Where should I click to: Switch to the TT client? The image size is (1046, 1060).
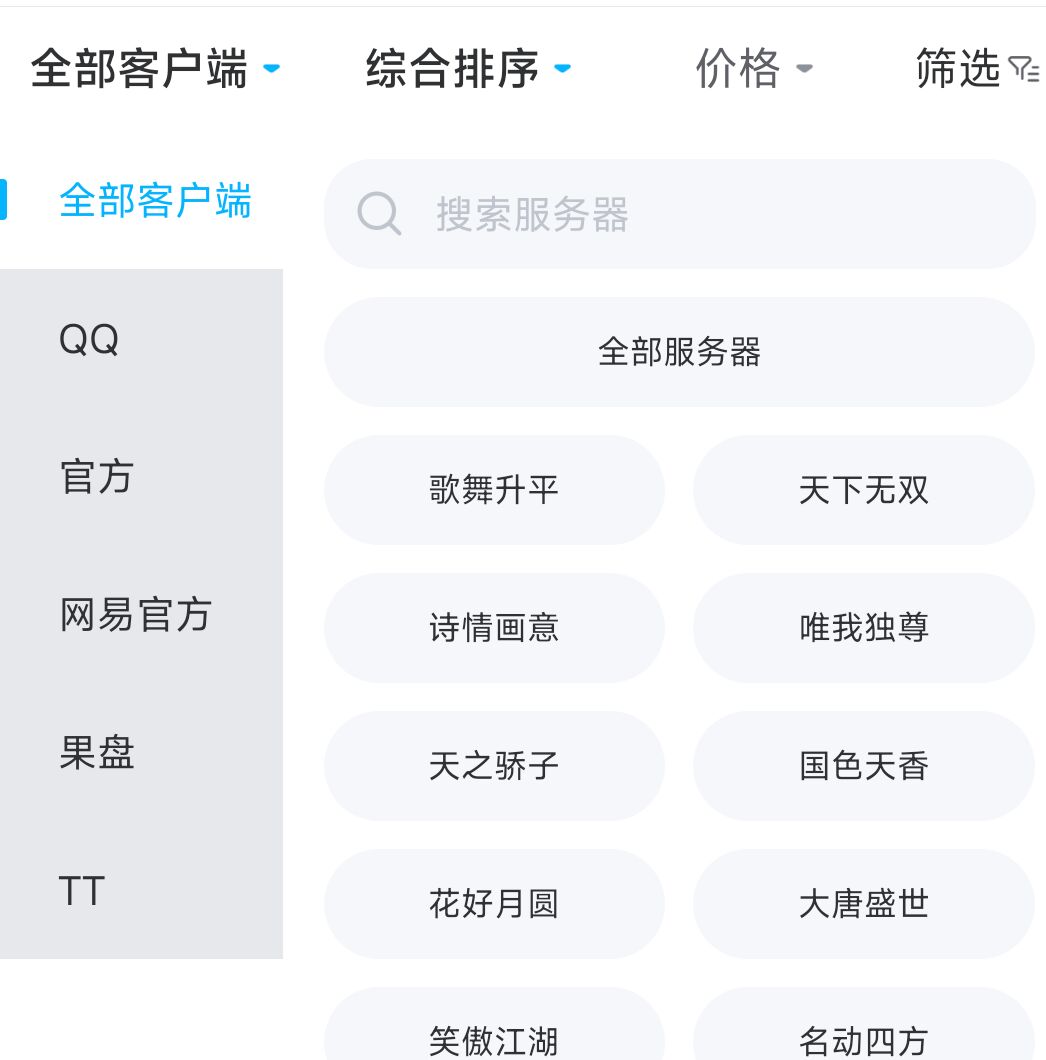82,891
